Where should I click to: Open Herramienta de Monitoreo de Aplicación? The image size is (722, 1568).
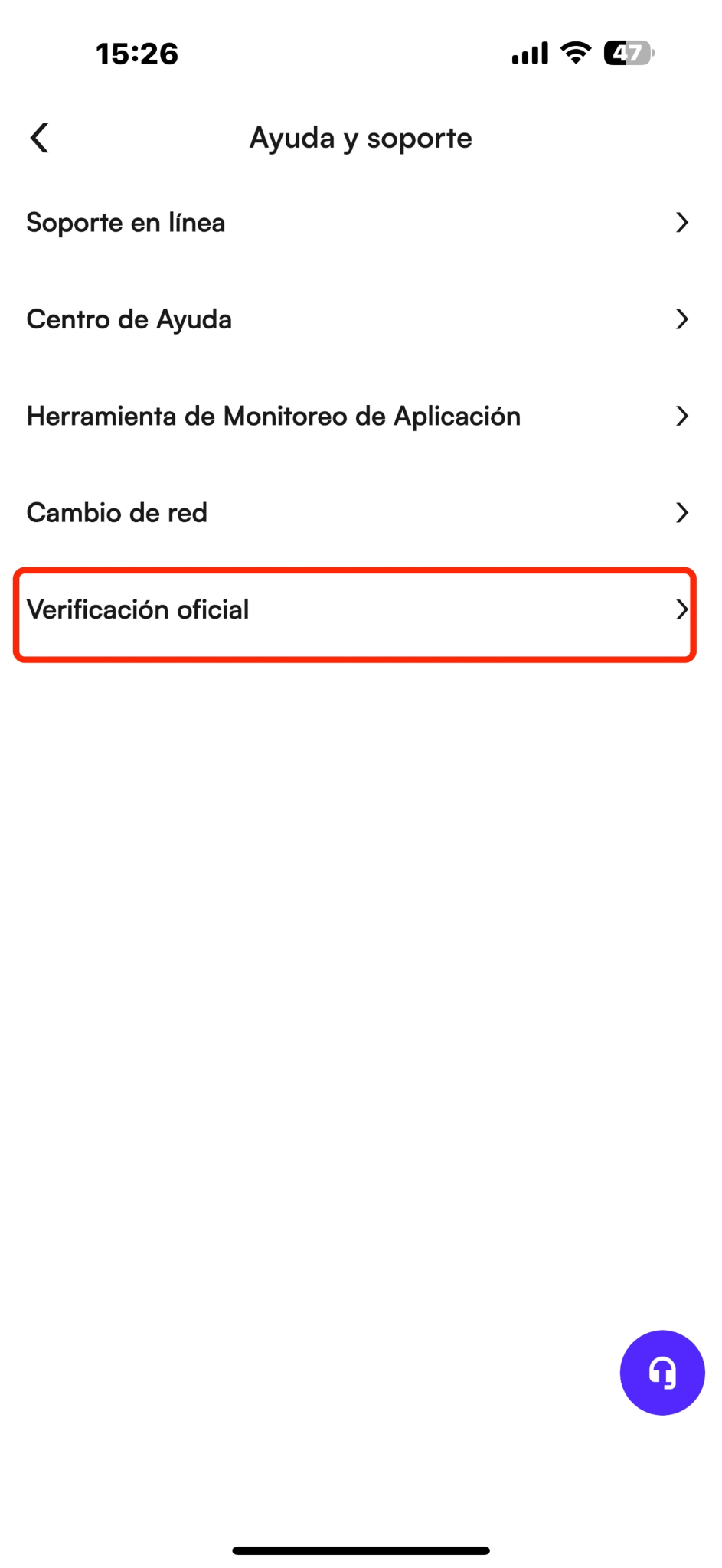pyautogui.click(x=361, y=416)
